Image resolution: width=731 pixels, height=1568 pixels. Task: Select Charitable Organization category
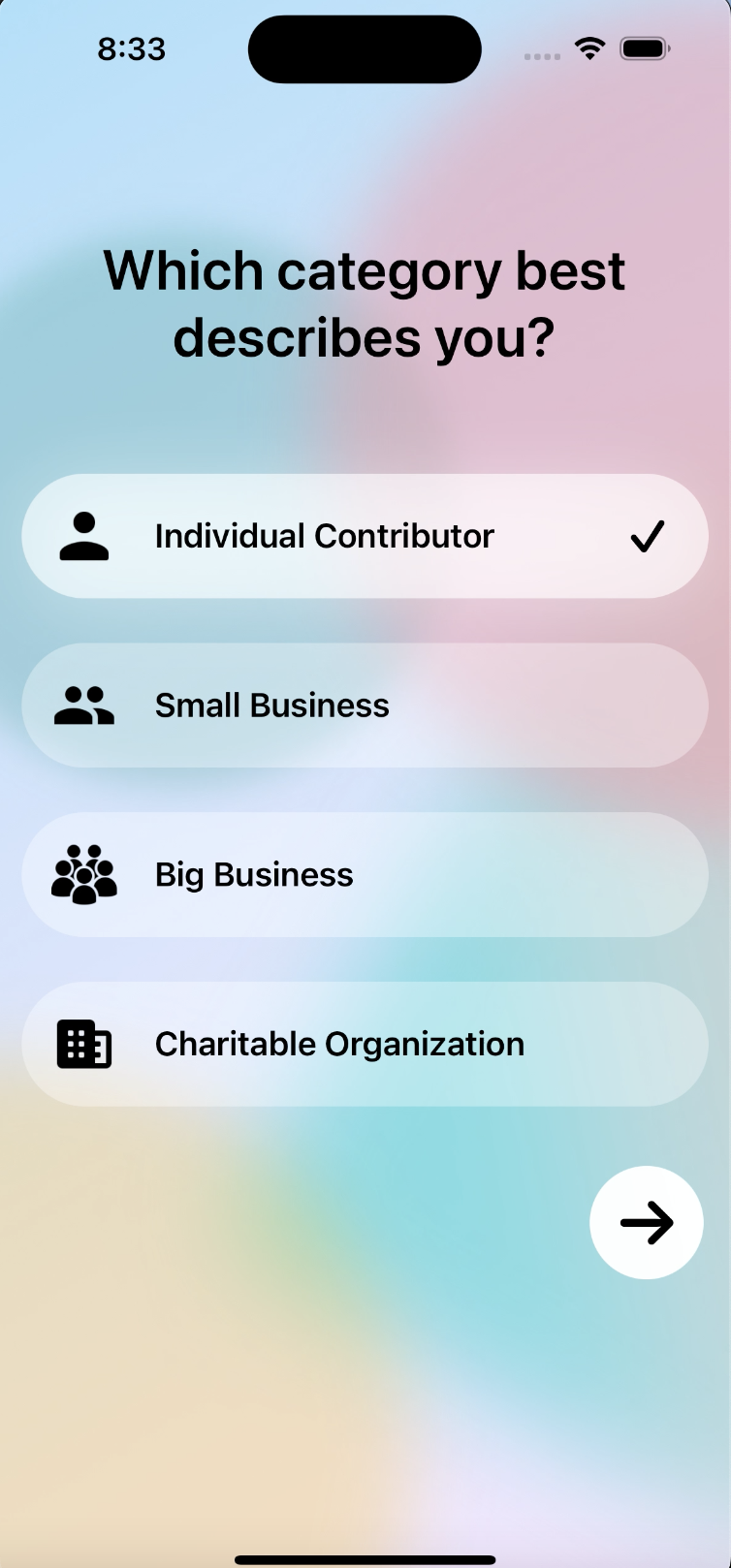pos(365,1044)
